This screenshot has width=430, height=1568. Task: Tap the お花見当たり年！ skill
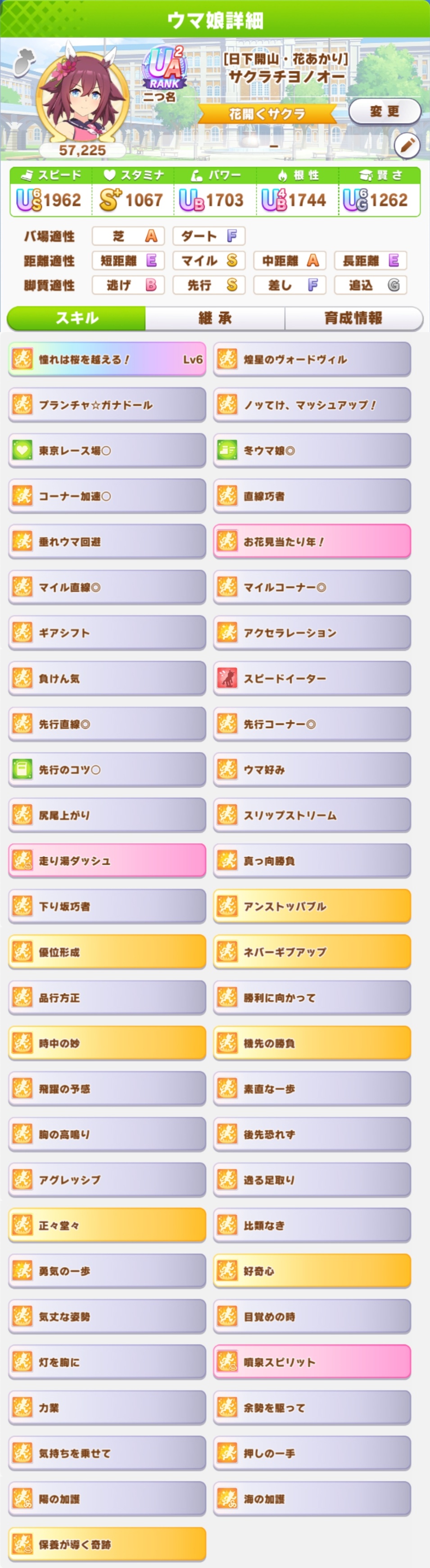pos(312,542)
